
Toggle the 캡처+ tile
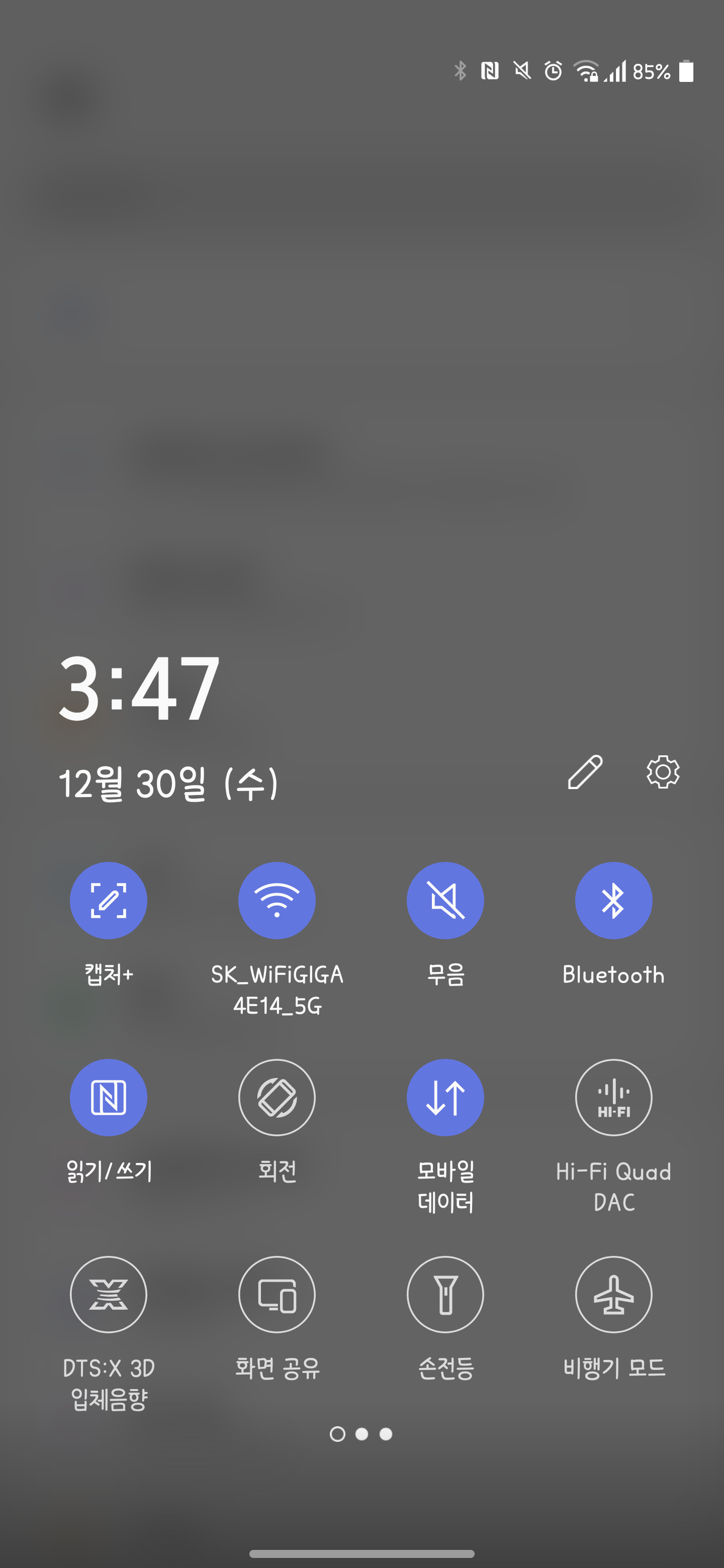click(x=109, y=900)
